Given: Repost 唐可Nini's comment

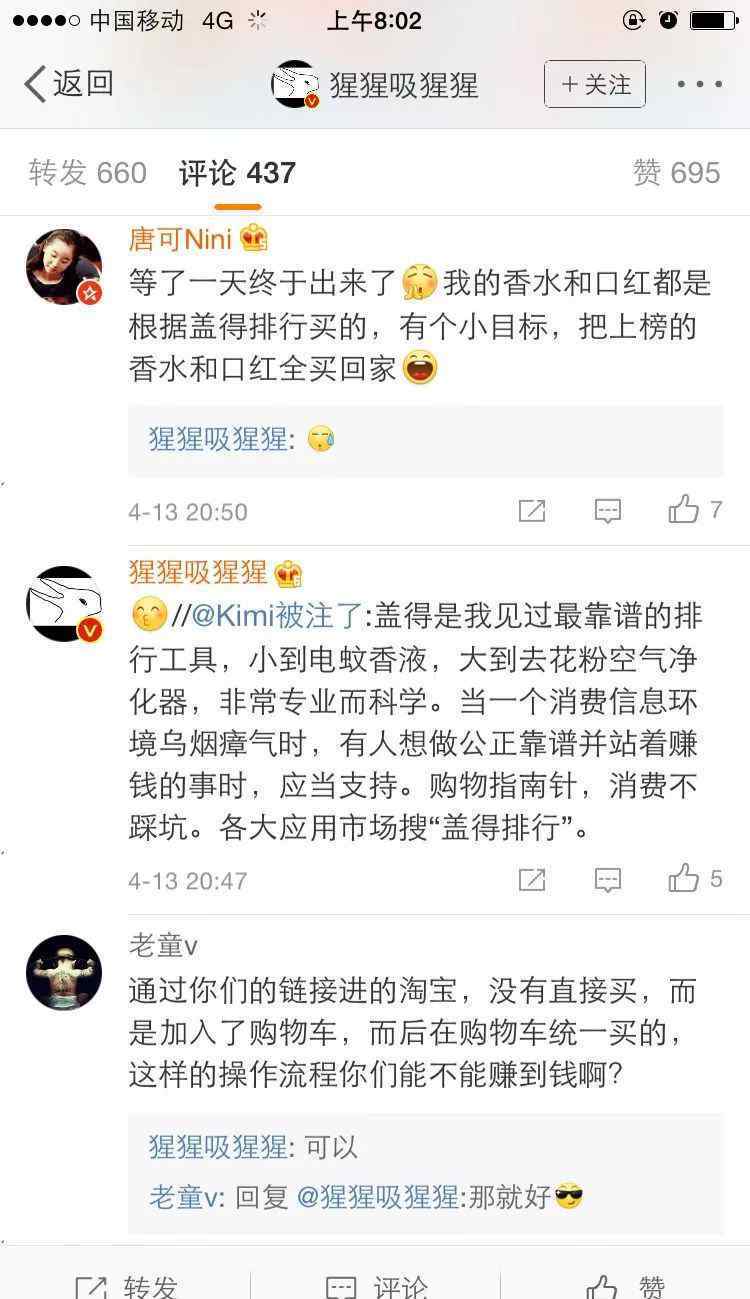Looking at the screenshot, I should [532, 511].
